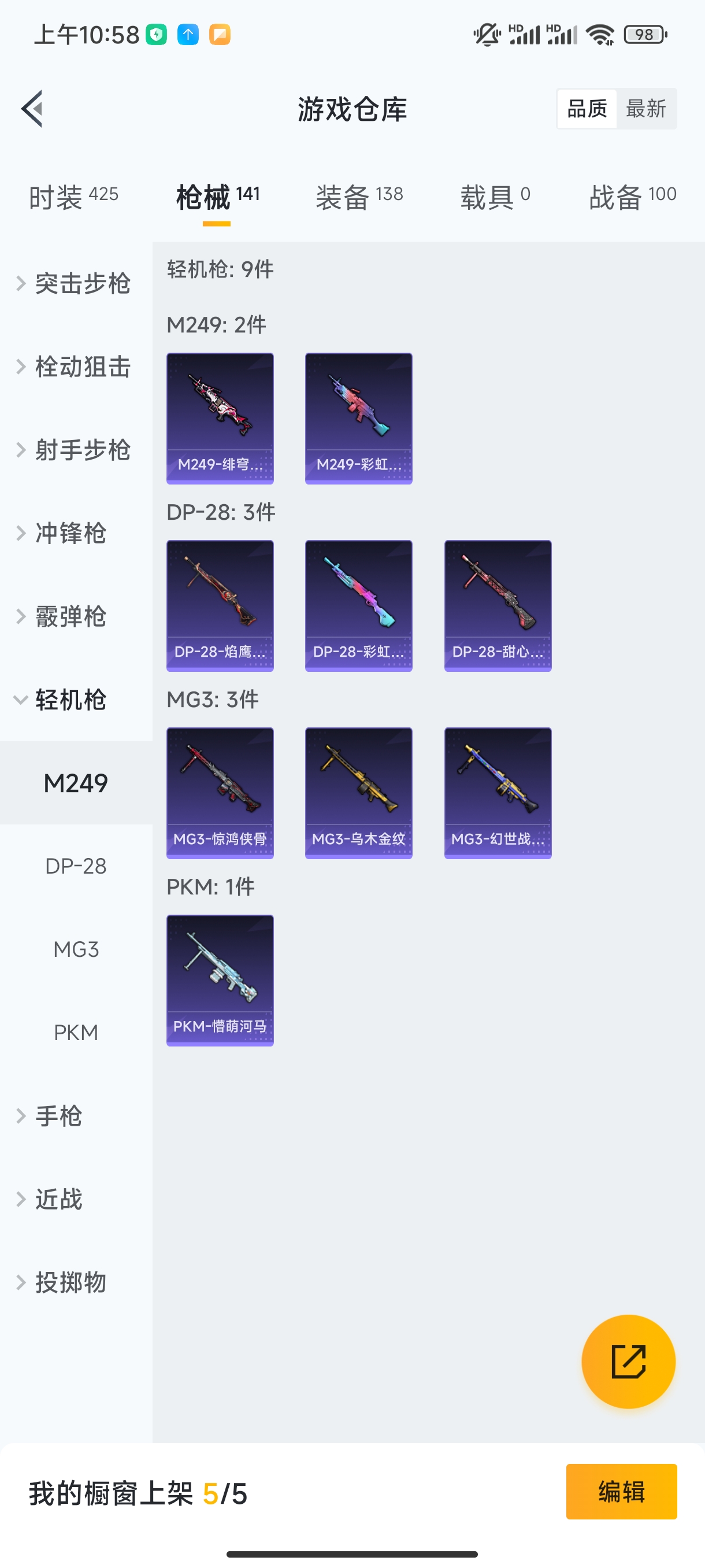Switch to the 载具 tab
Screen dimensions: 705x1568
(495, 197)
